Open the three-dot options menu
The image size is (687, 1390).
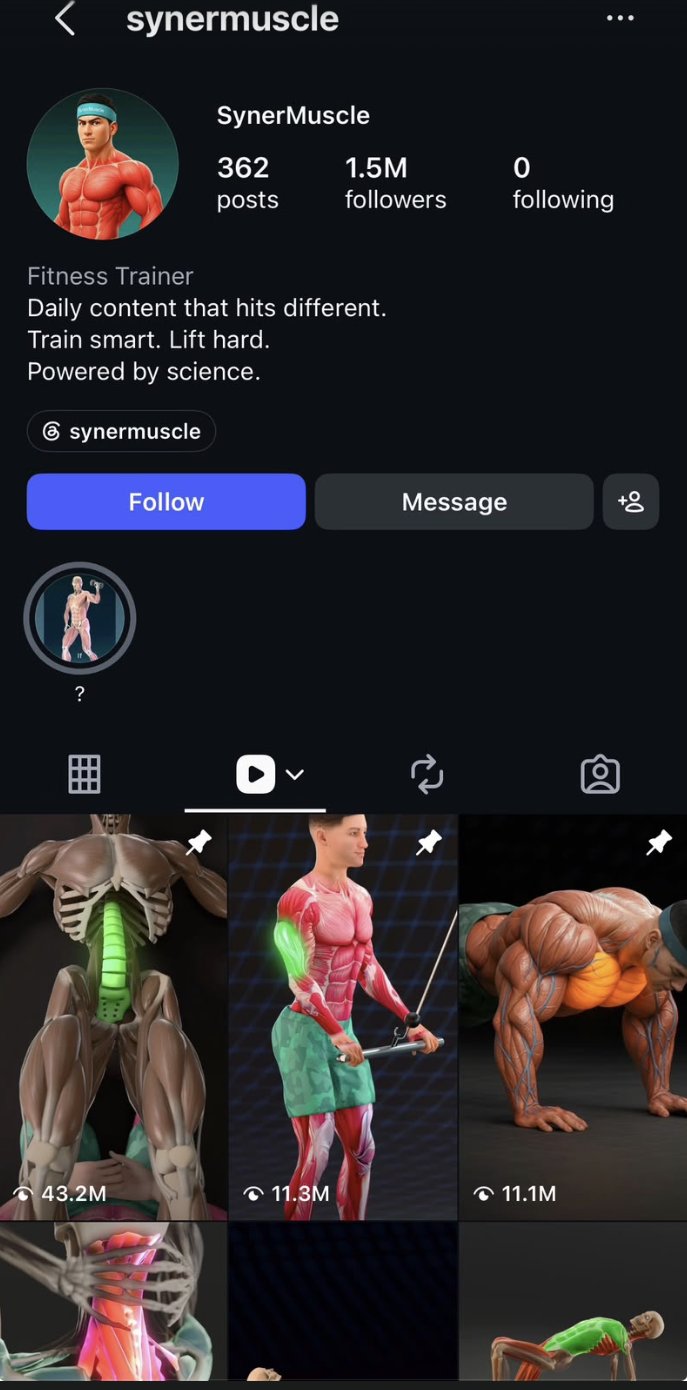tap(620, 19)
